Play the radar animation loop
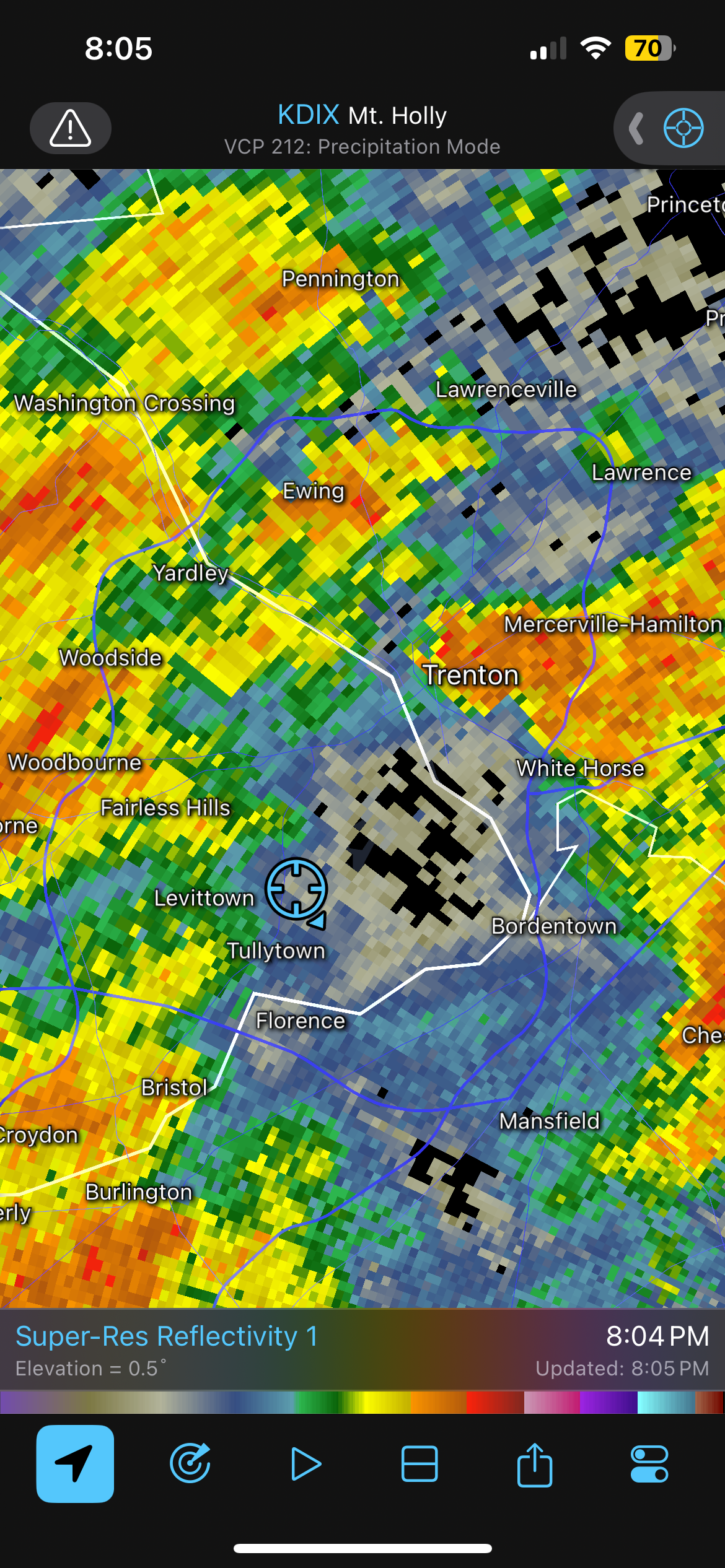Viewport: 725px width, 1568px height. coord(305,1464)
